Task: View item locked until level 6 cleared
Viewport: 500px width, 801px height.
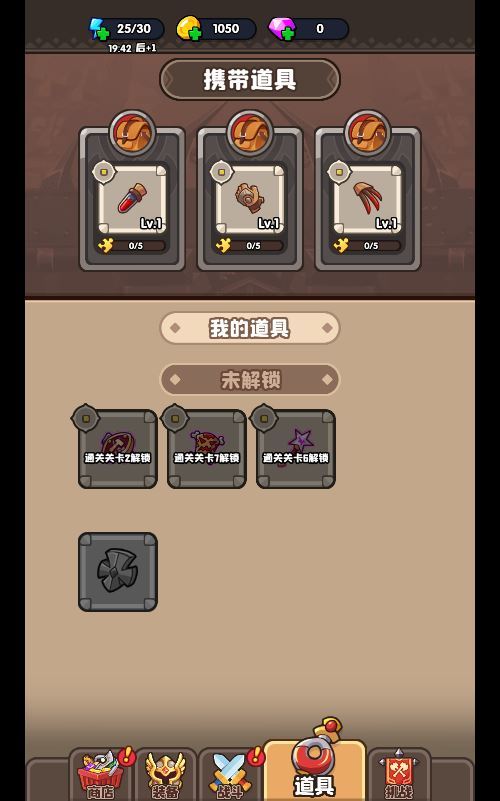Action: point(296,449)
